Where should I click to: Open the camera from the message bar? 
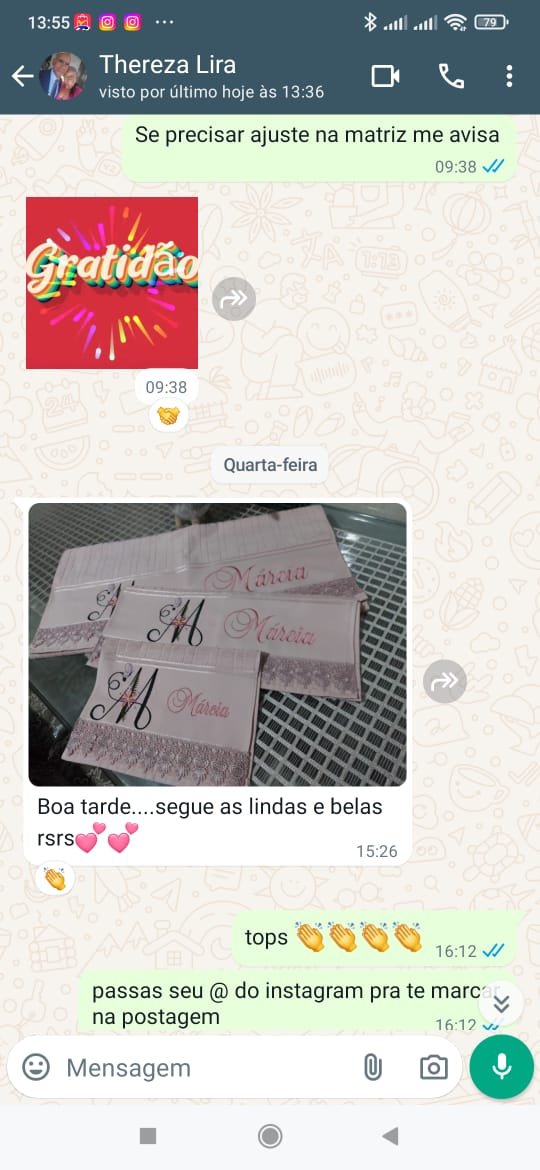click(433, 1068)
